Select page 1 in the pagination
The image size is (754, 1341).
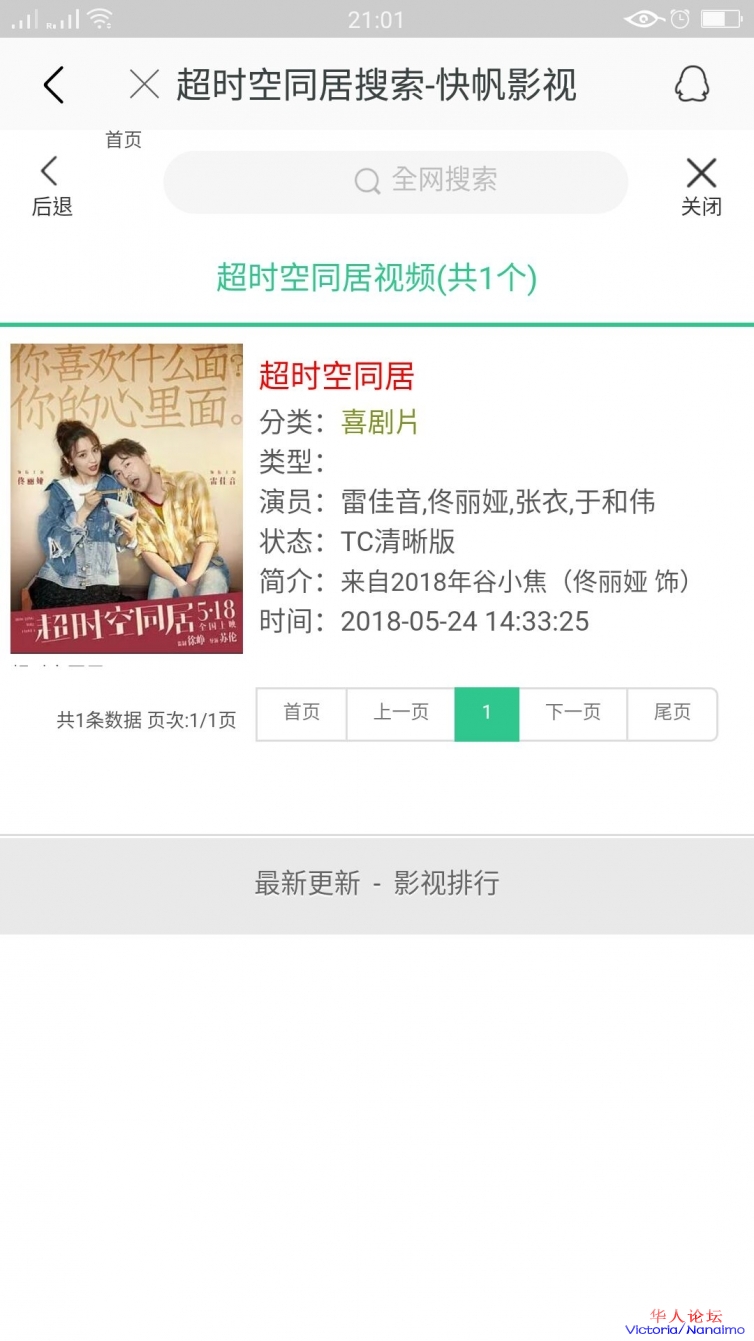tap(487, 713)
